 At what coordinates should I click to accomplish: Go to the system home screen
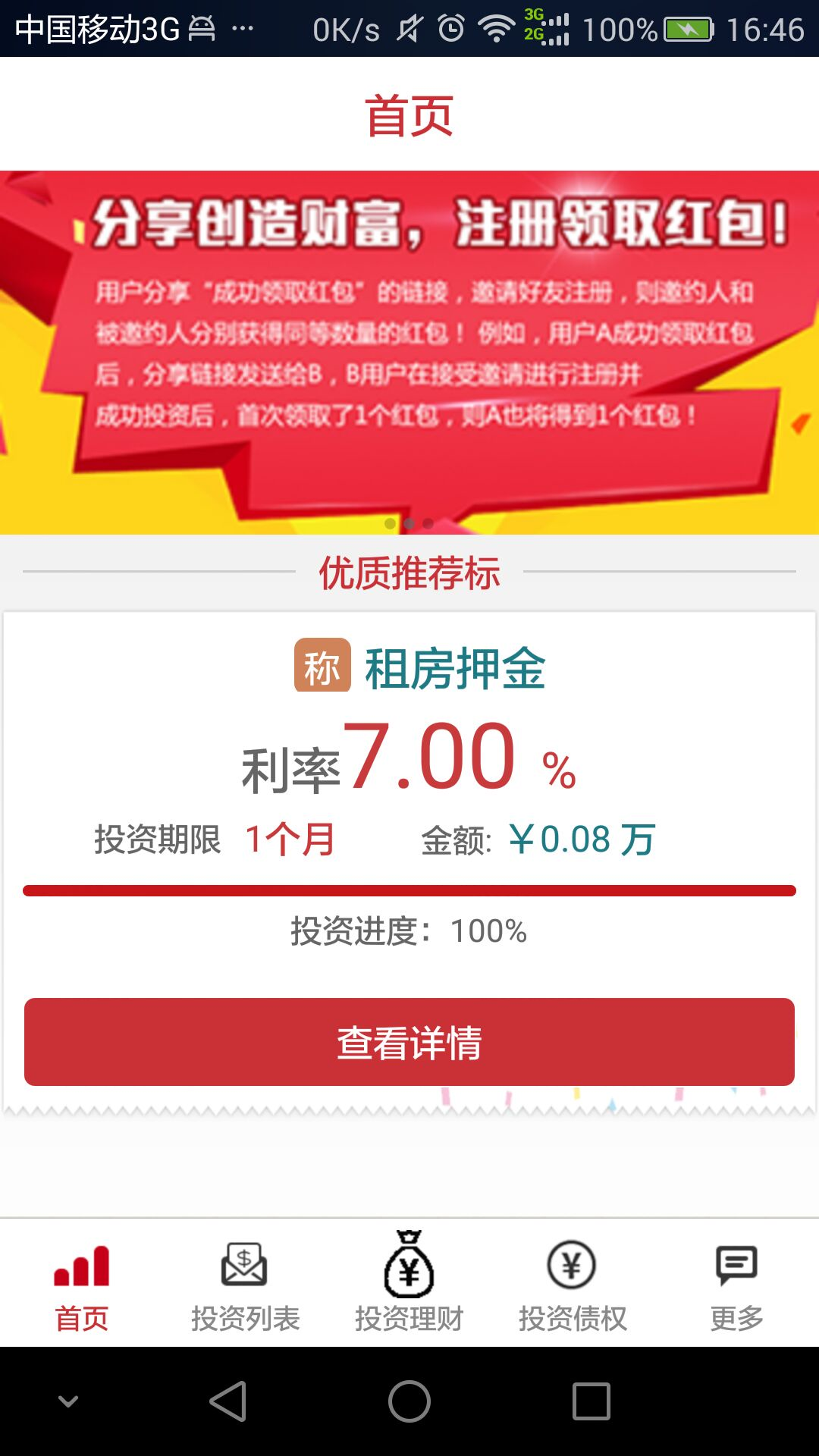409,1401
